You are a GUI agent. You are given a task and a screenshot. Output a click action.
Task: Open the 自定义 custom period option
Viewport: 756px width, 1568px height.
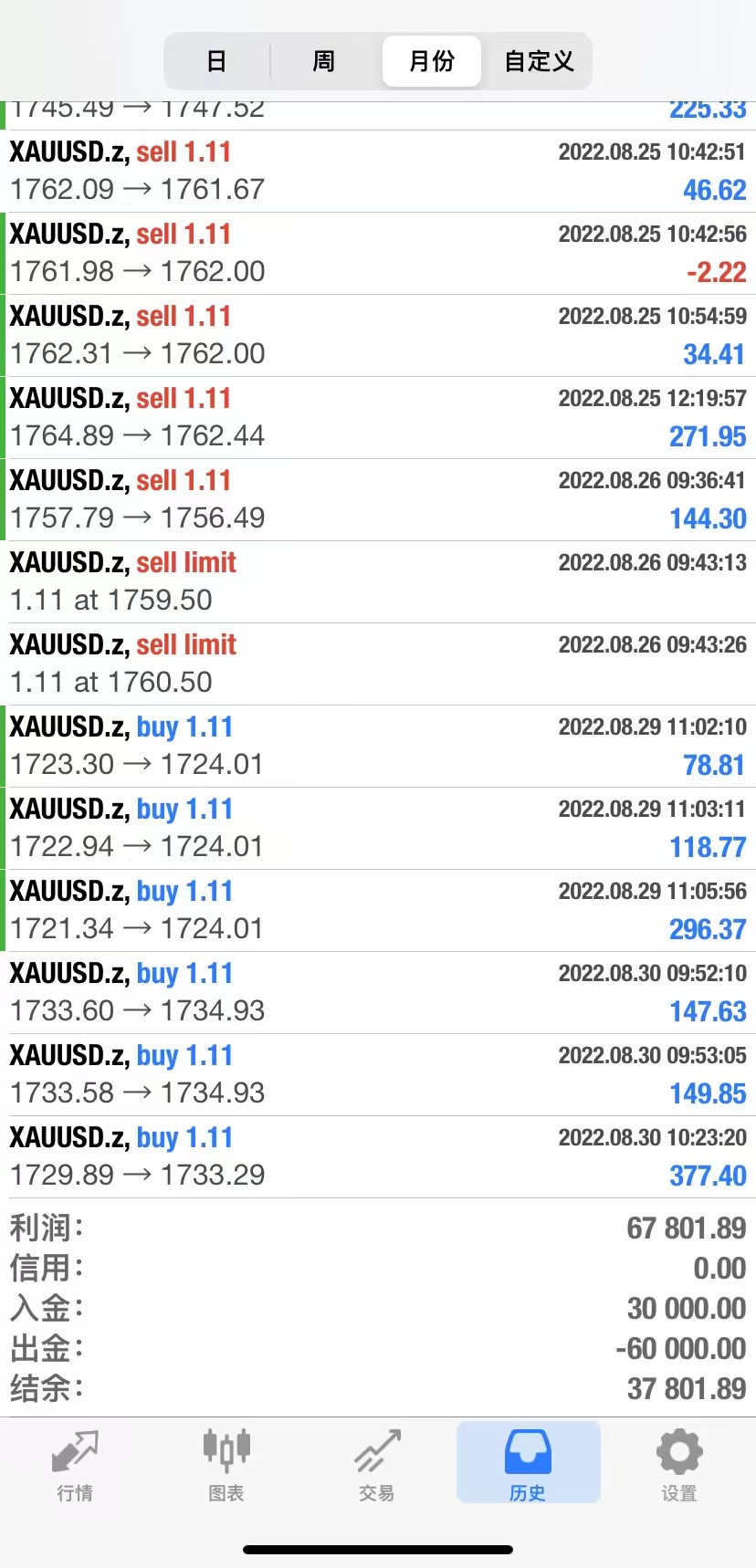tap(539, 61)
